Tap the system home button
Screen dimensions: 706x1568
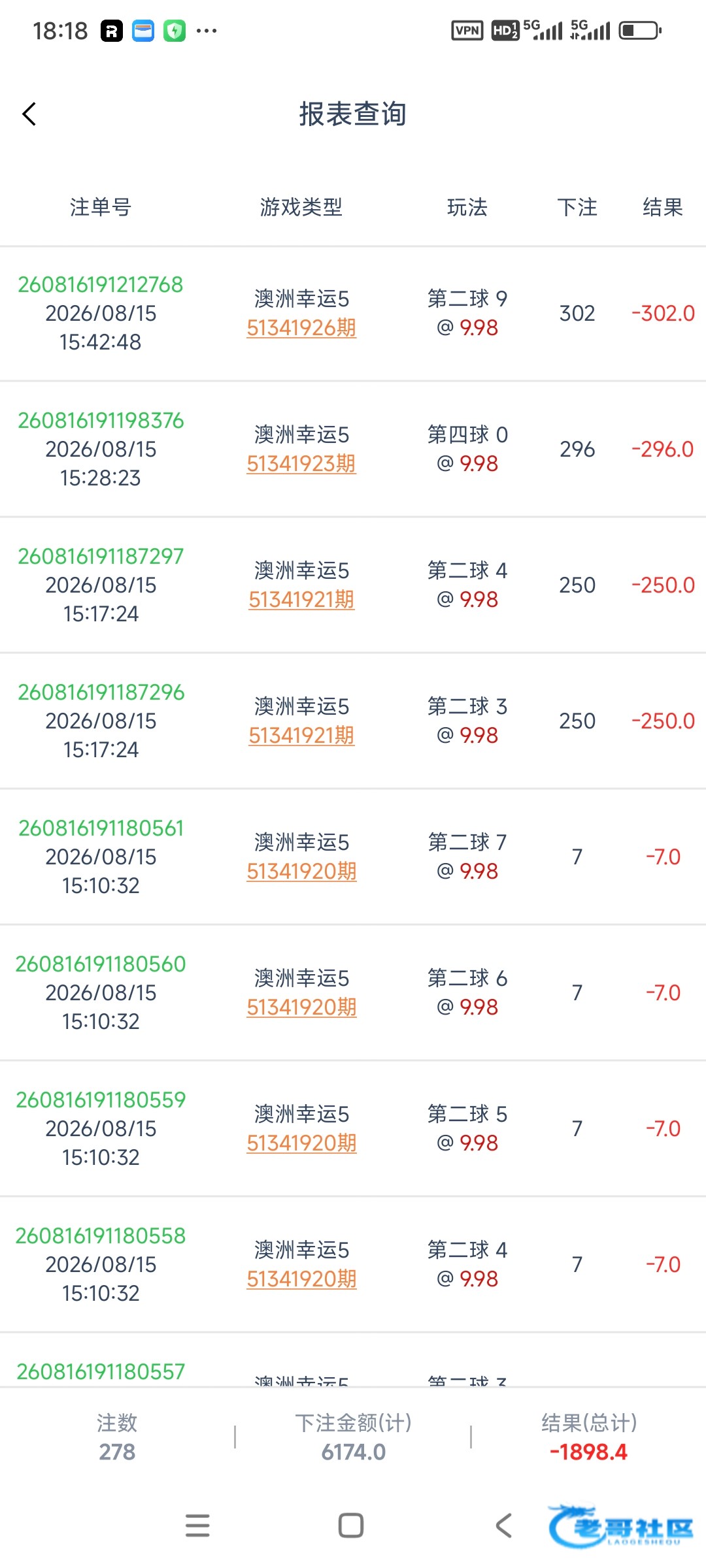pos(351,1526)
